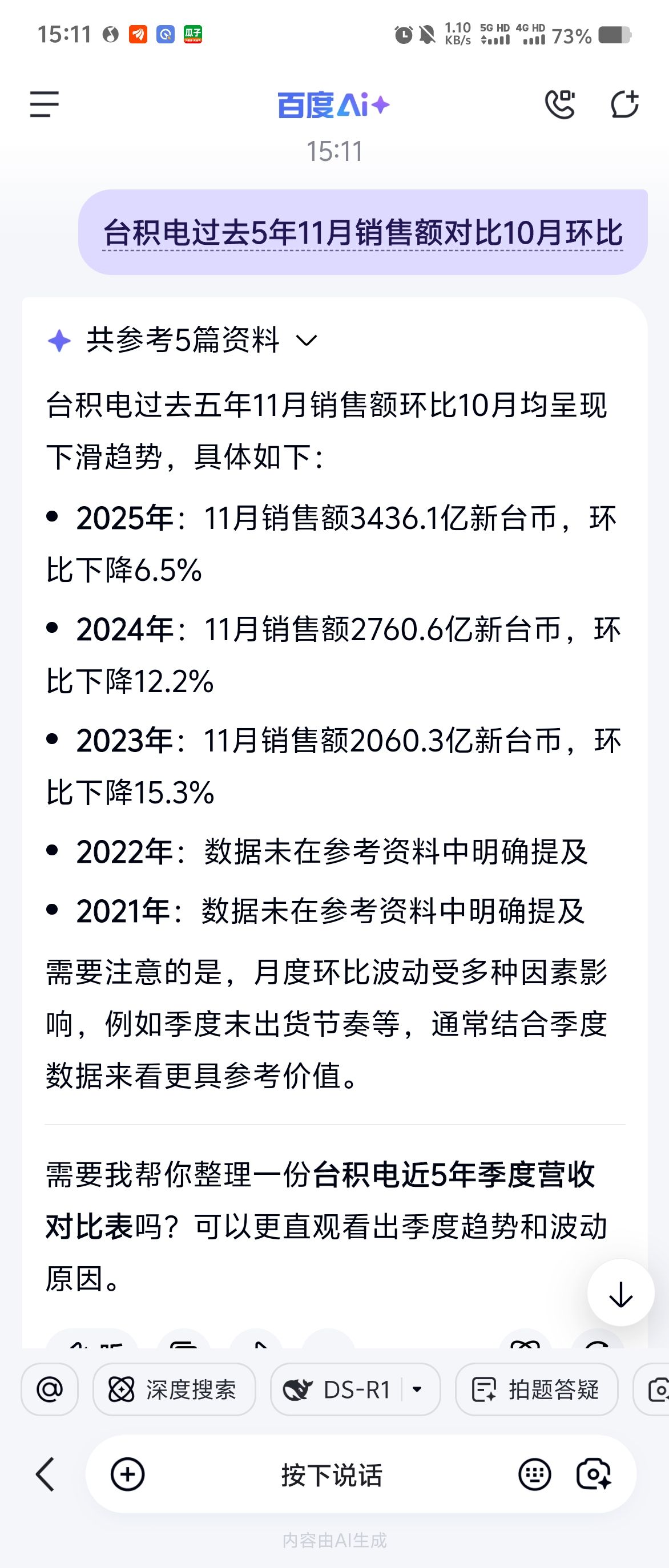Enable 深度搜索 deep search
The width and height of the screenshot is (669, 1568).
(x=174, y=1389)
